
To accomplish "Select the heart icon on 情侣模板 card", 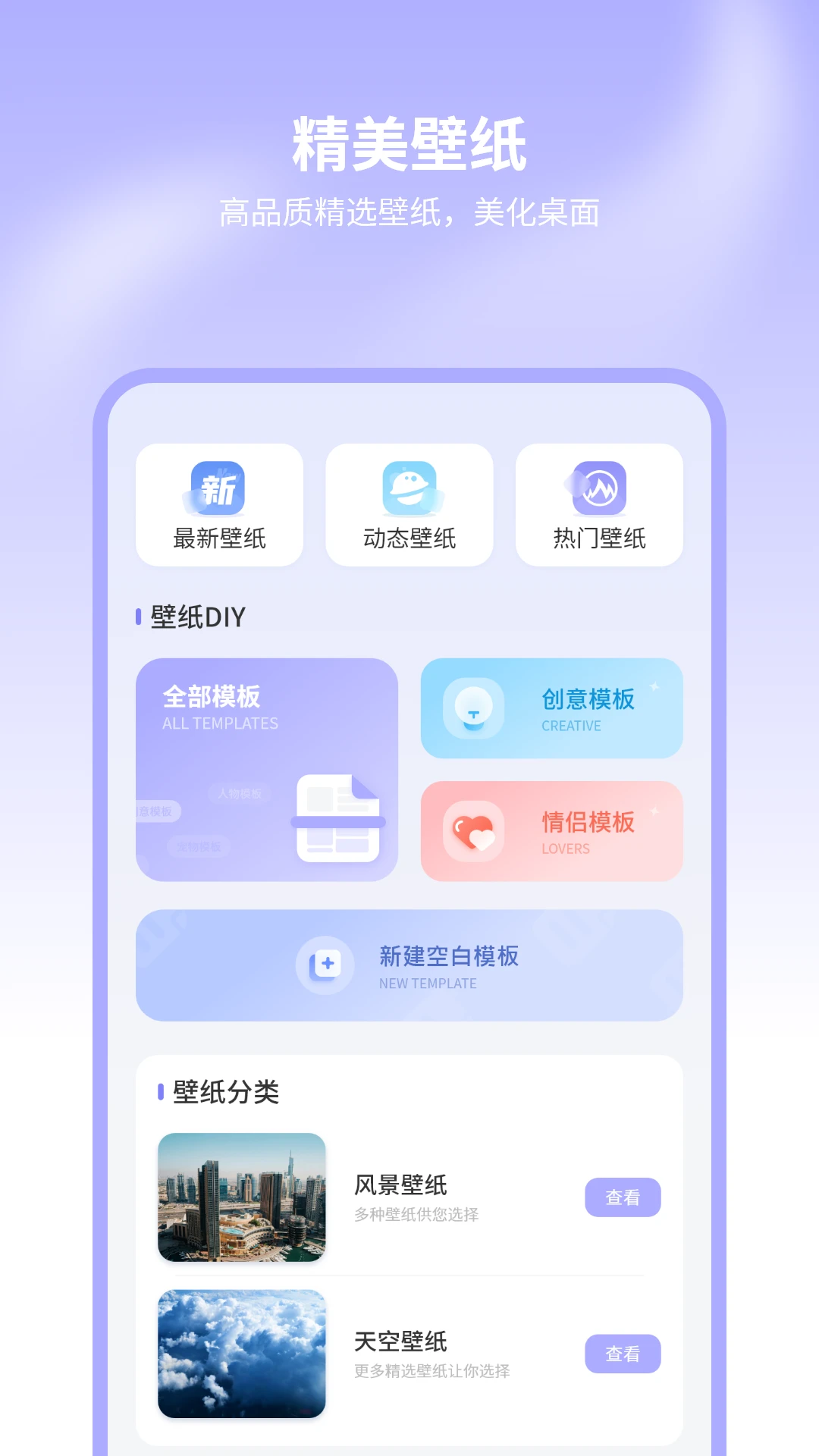I will tap(472, 831).
